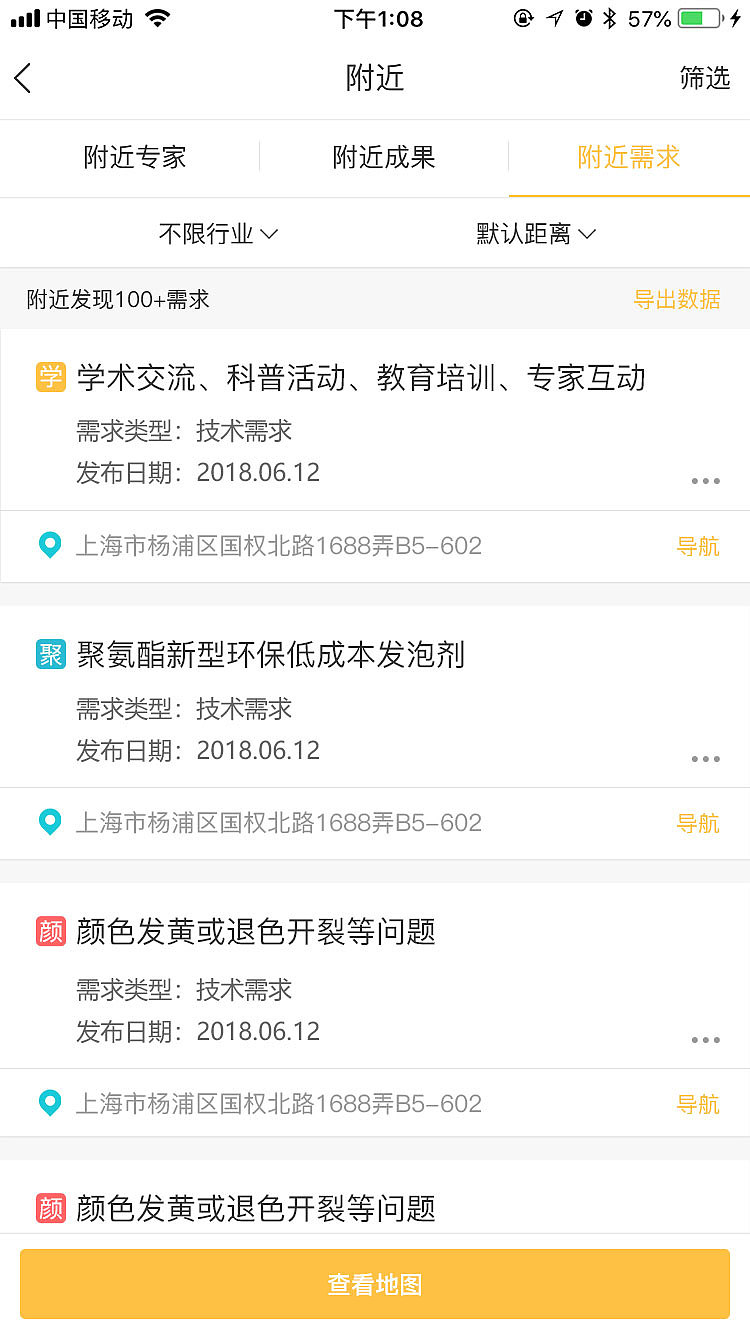Tap the blue 聚 icon on the foaming agent item
This screenshot has height=1334, width=750.
(x=50, y=655)
